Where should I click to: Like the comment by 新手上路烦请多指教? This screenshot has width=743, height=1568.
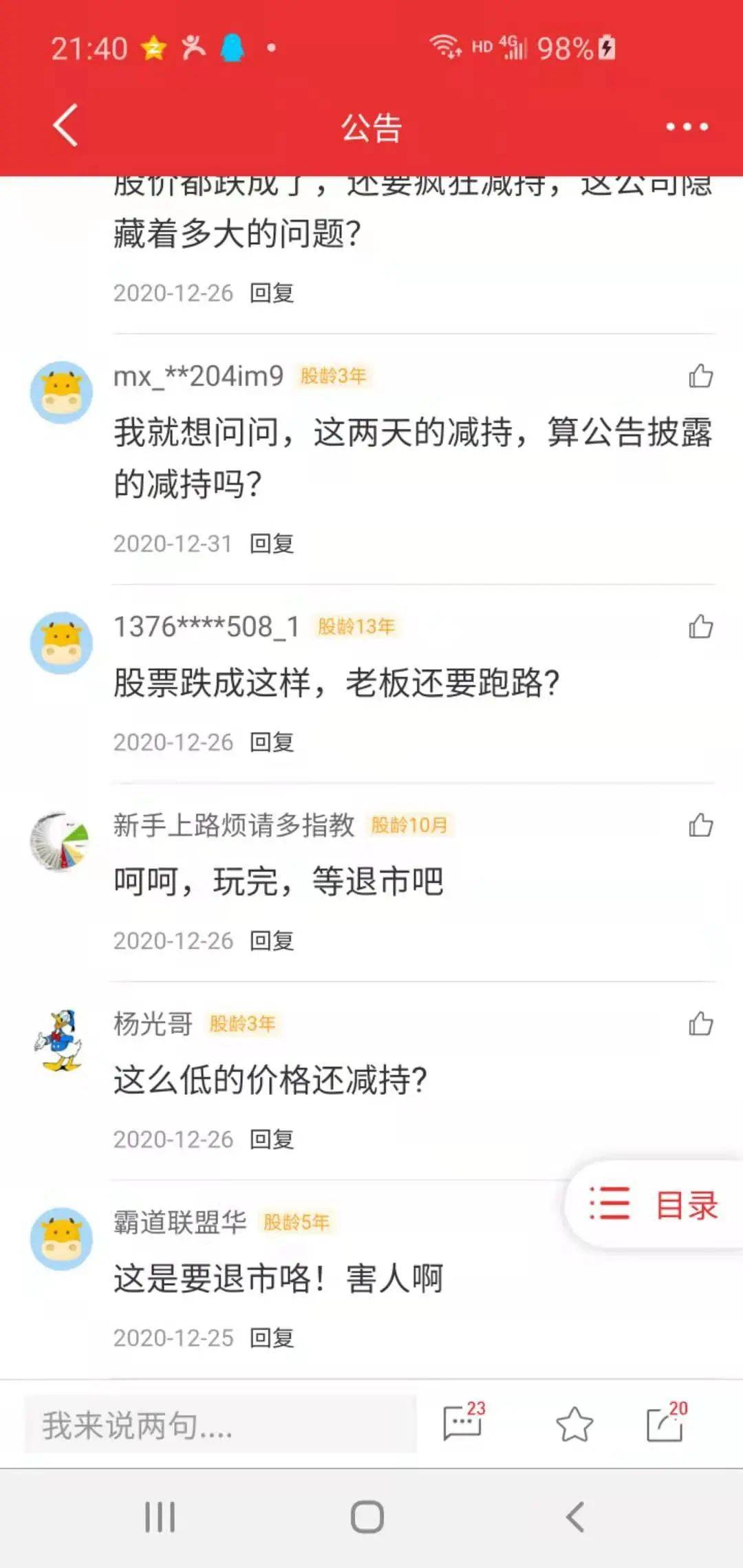pyautogui.click(x=700, y=825)
